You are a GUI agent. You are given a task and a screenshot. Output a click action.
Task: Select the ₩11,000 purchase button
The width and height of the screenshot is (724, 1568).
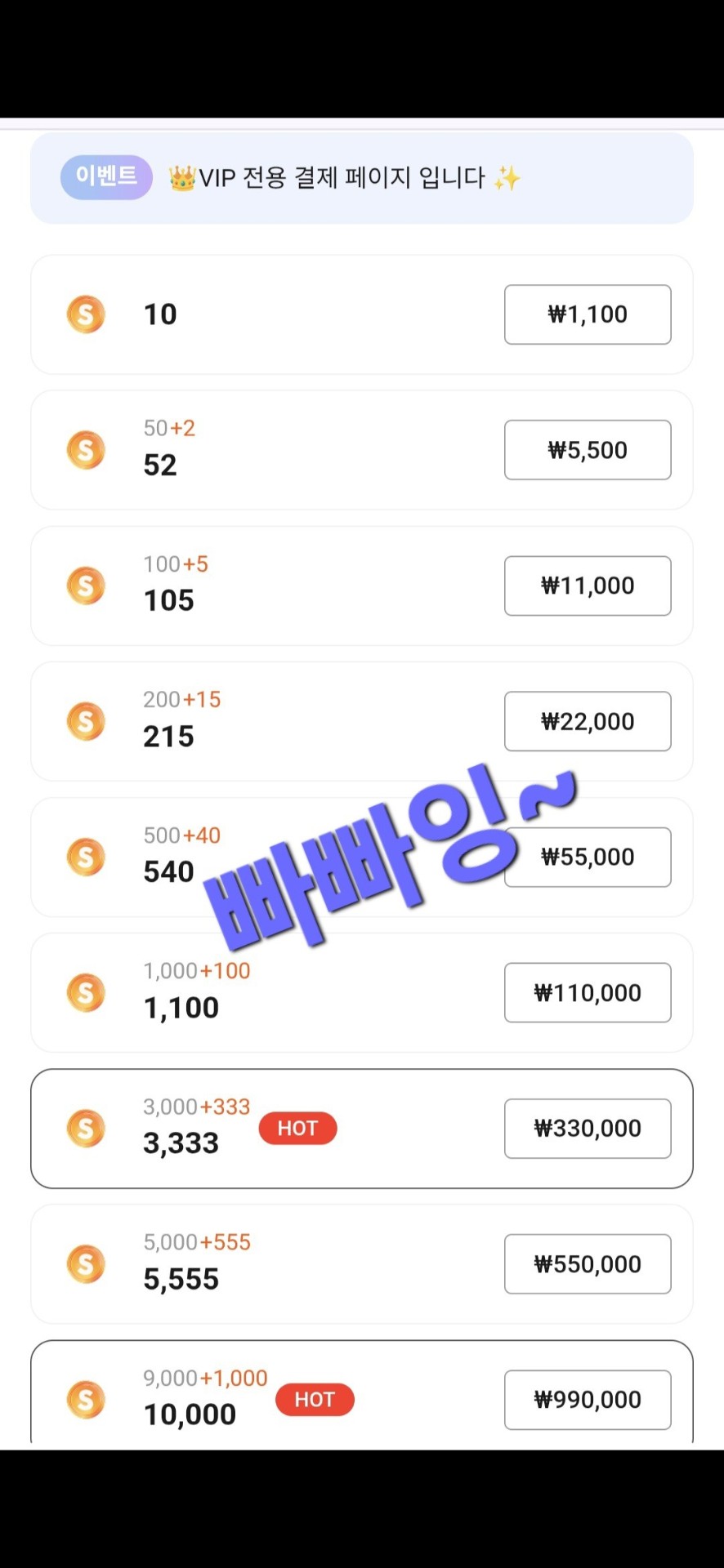click(588, 586)
